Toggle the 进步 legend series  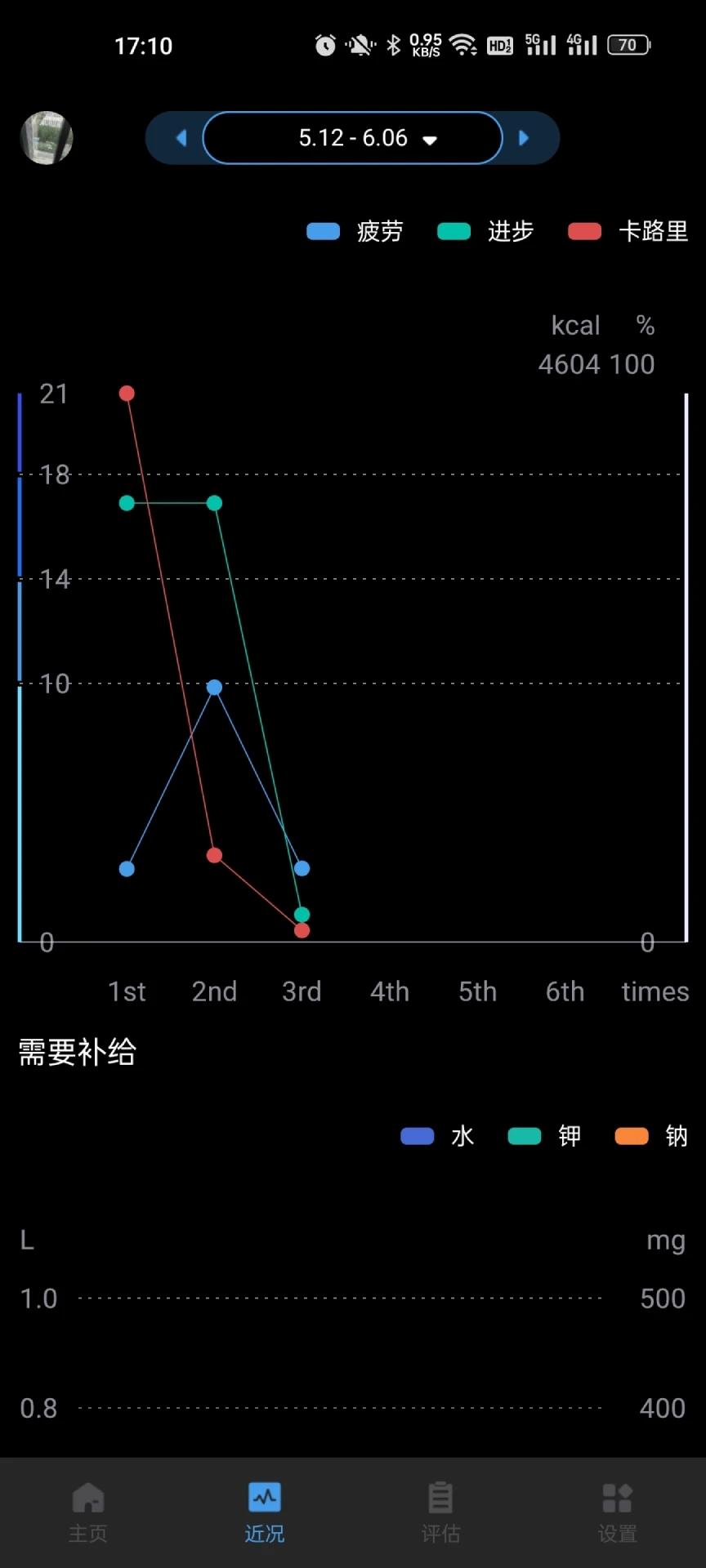(486, 232)
